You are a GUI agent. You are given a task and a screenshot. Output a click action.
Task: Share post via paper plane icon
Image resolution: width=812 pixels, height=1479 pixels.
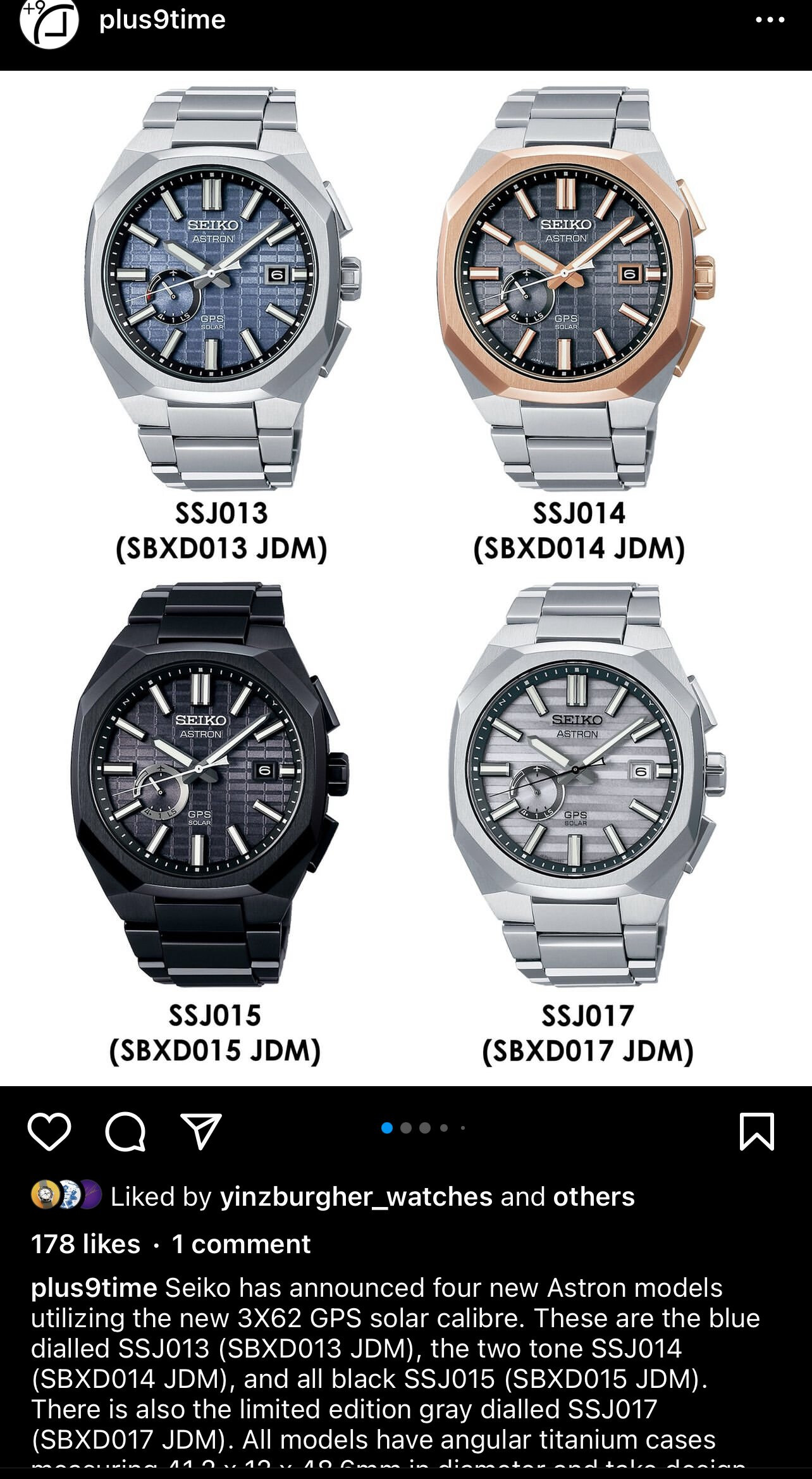coord(201,1131)
